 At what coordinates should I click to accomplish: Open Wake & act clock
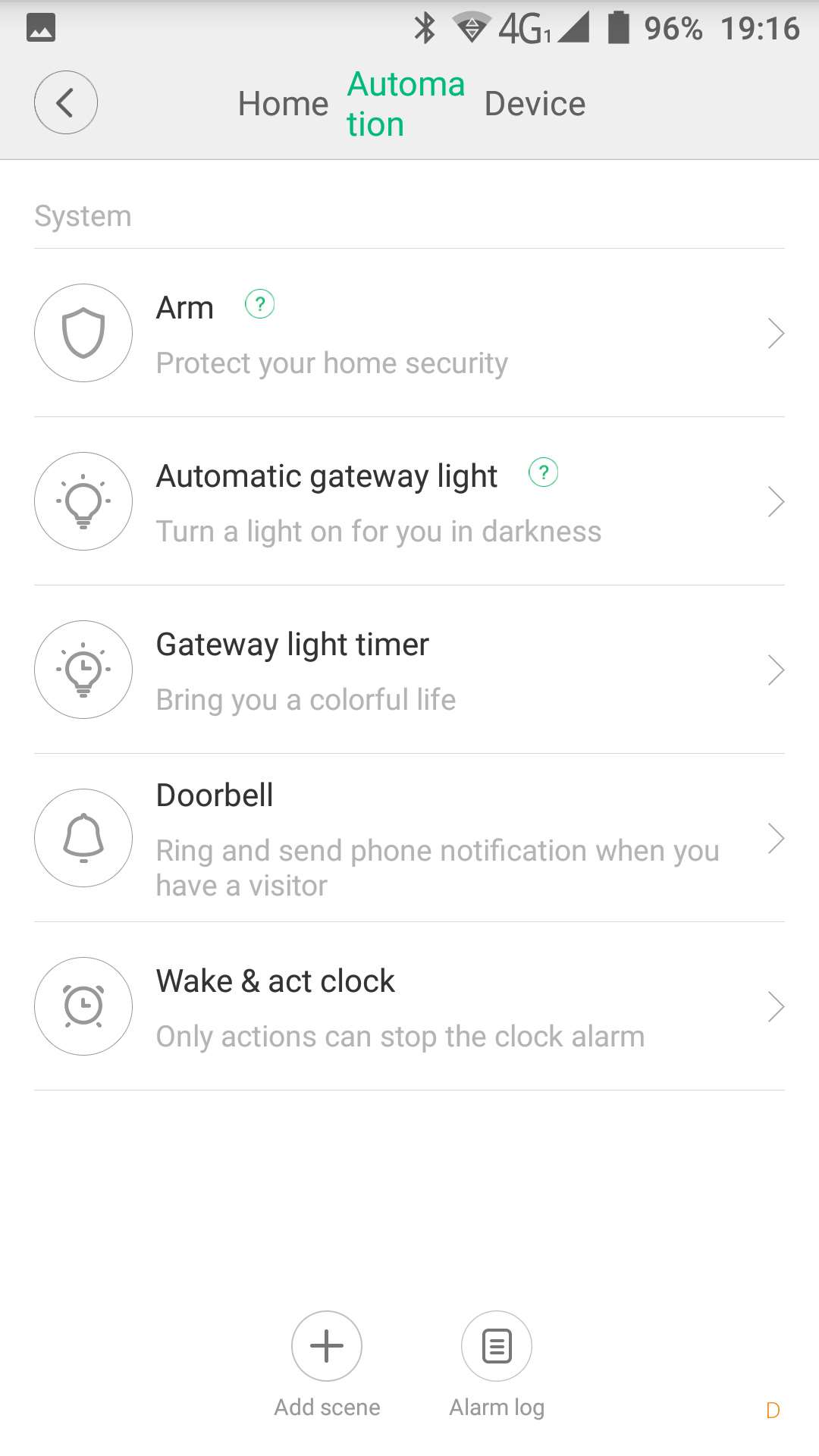409,1007
